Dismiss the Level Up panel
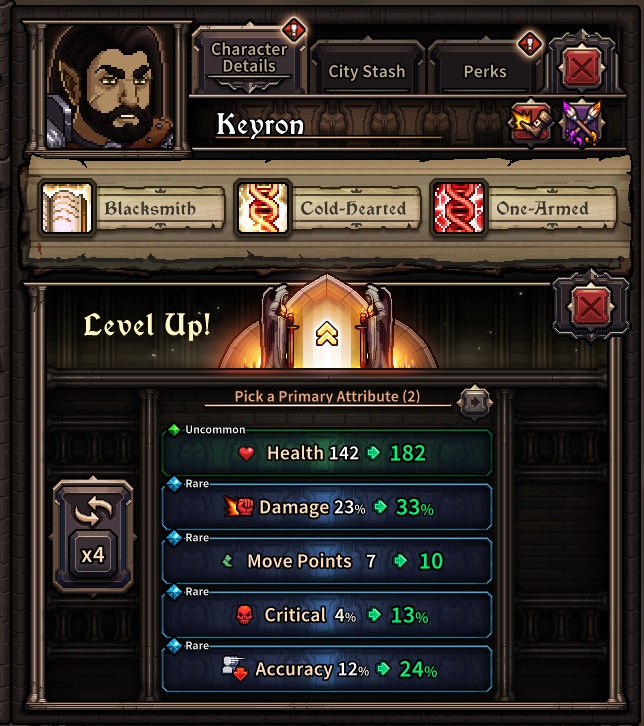 (x=590, y=308)
